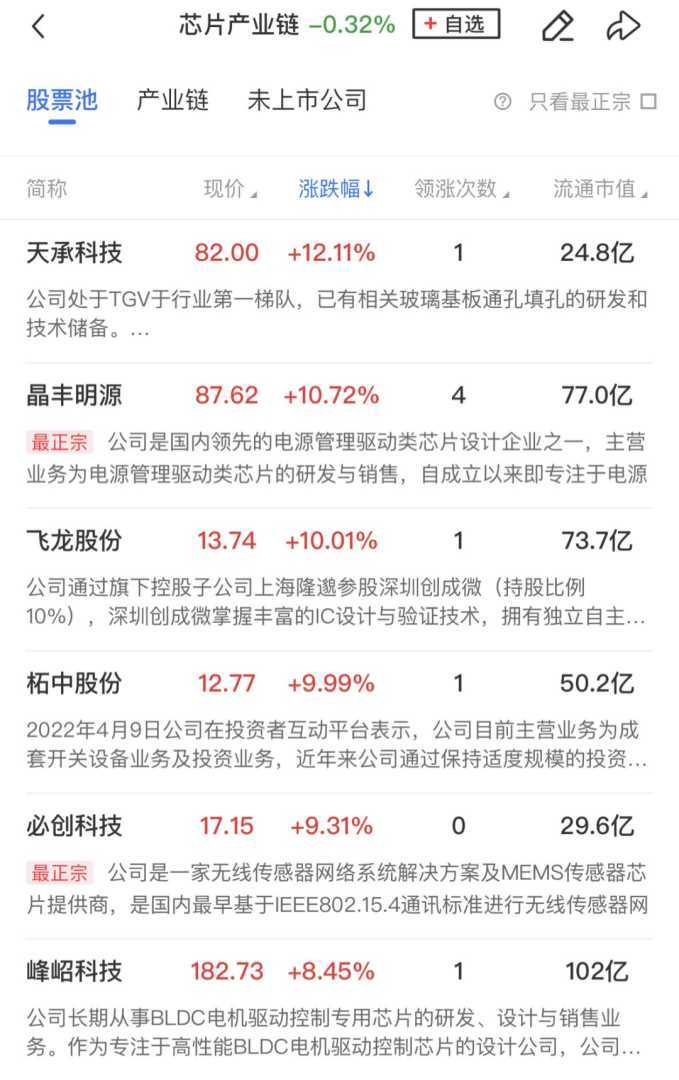Image resolution: width=679 pixels, height=1080 pixels.
Task: Select the 股票池 tab
Action: (x=62, y=101)
